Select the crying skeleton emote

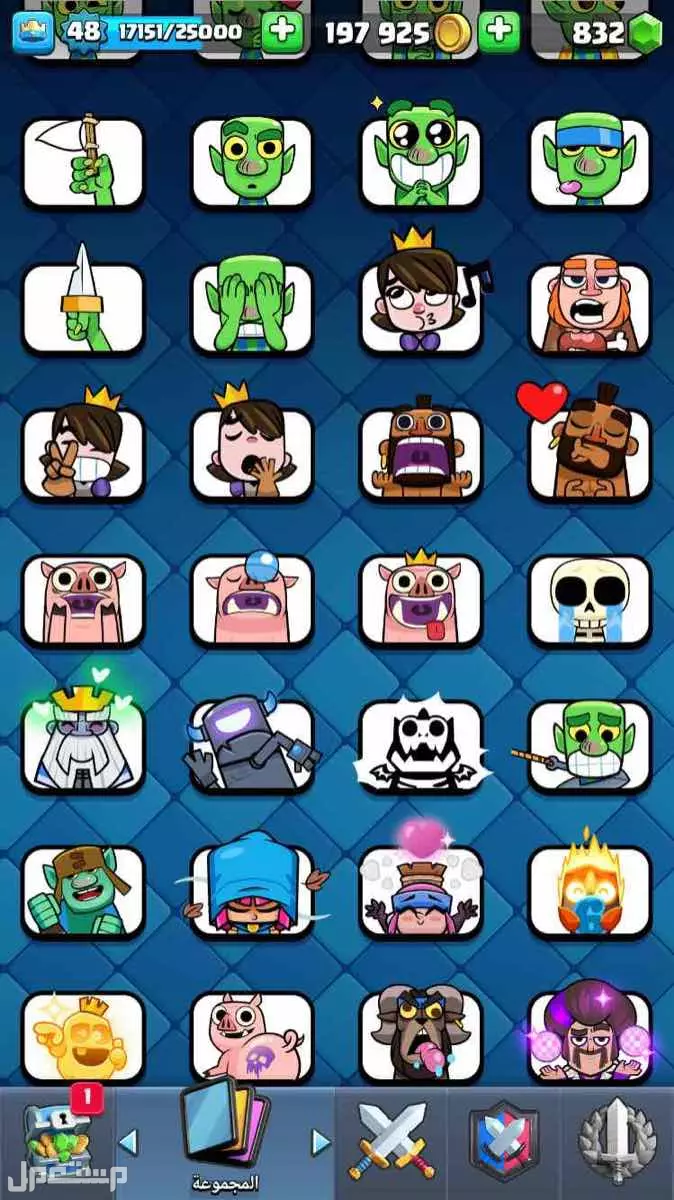click(x=589, y=601)
